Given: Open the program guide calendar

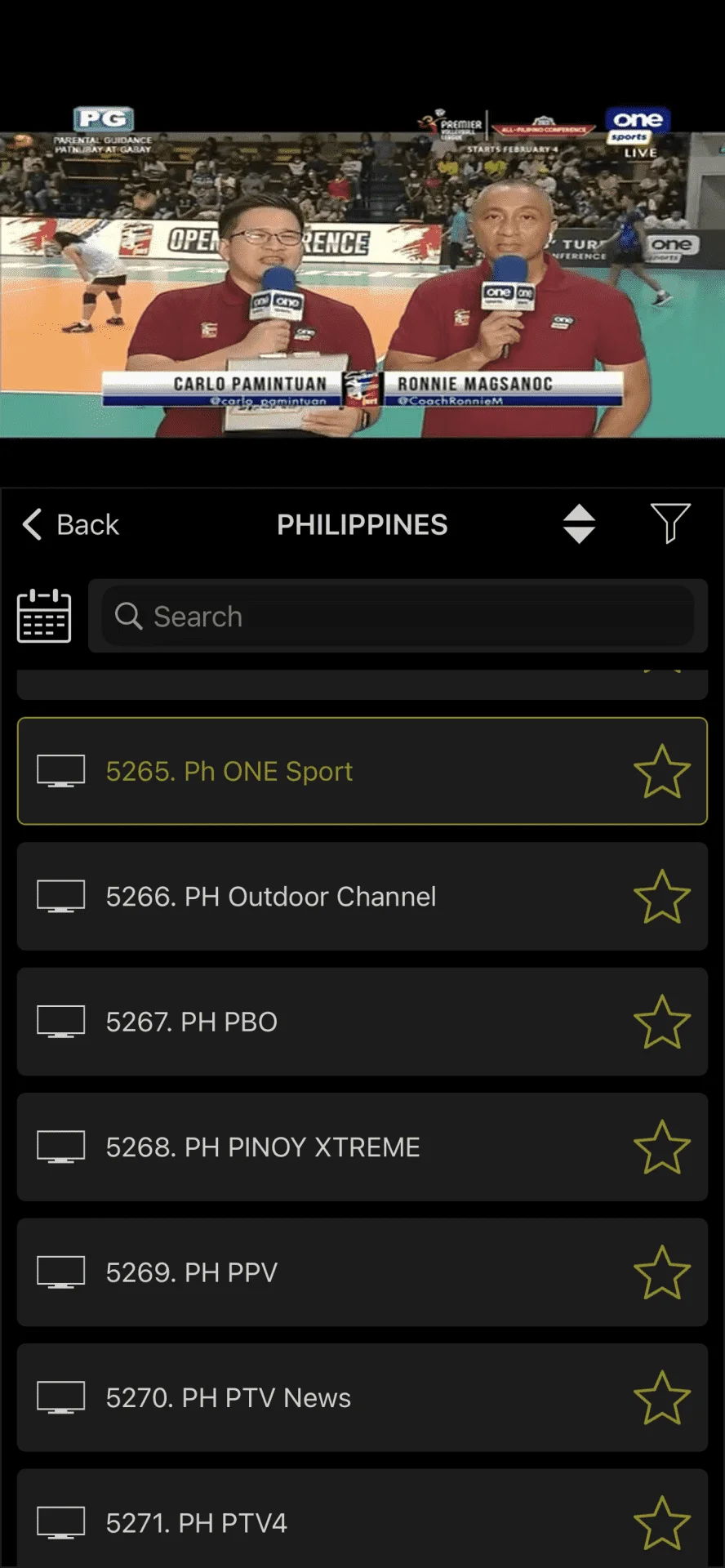Looking at the screenshot, I should [44, 616].
